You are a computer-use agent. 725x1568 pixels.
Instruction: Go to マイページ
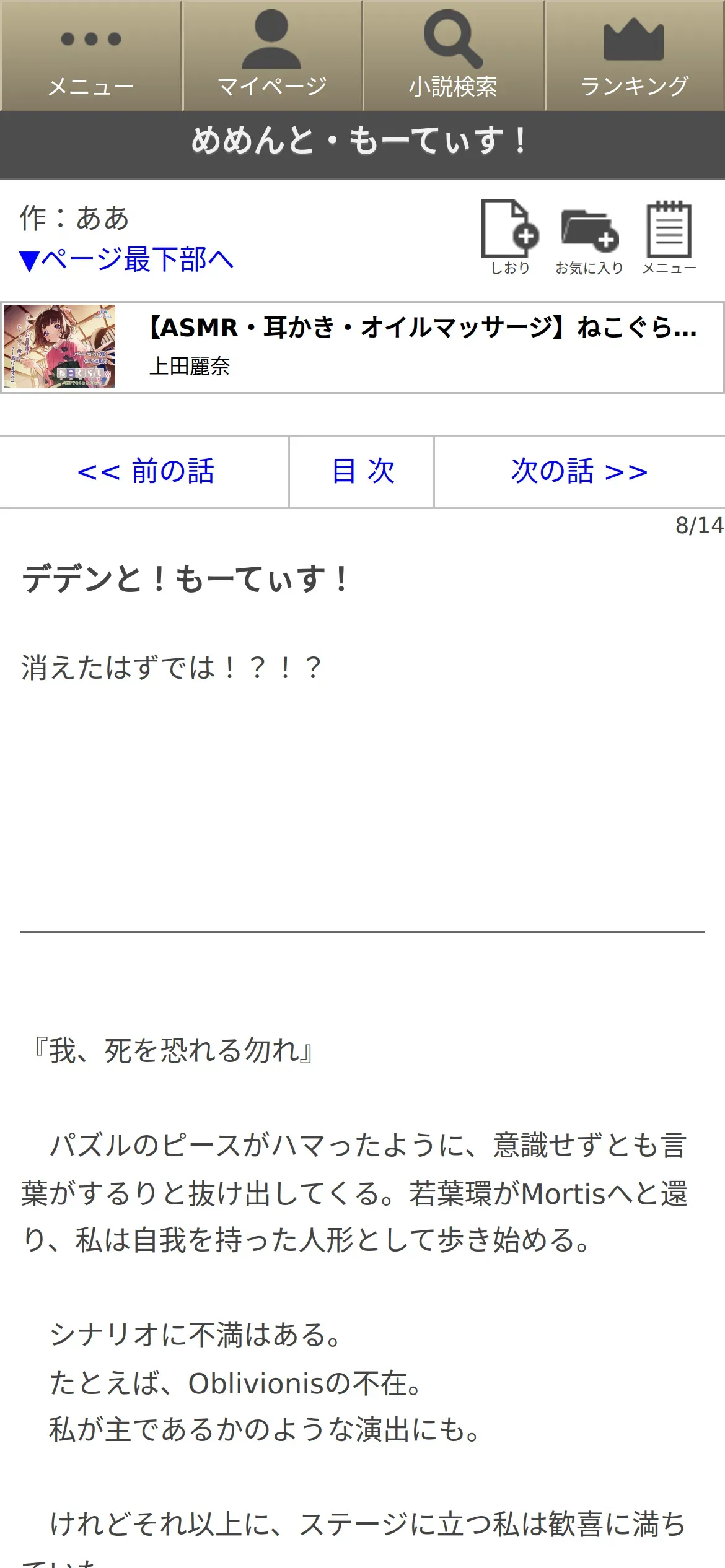(271, 57)
